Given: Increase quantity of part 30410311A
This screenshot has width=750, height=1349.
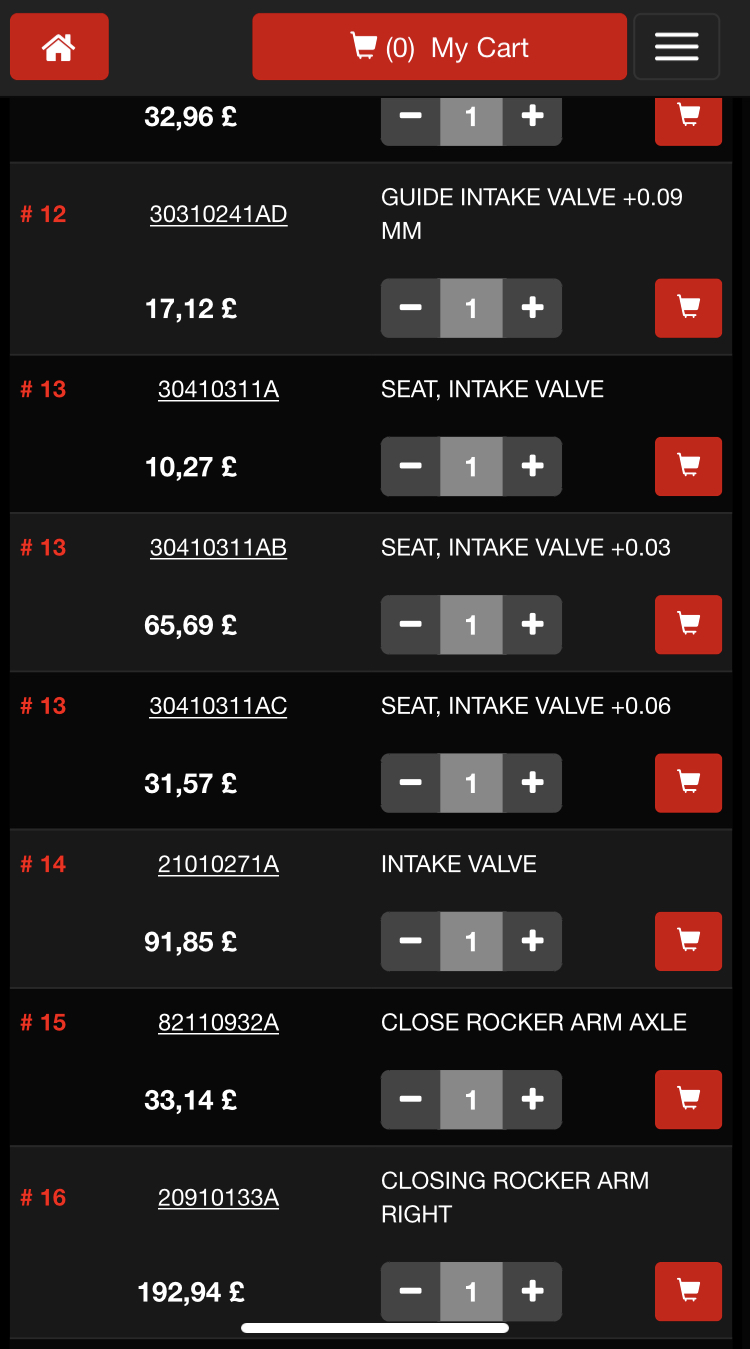Looking at the screenshot, I should [x=532, y=466].
